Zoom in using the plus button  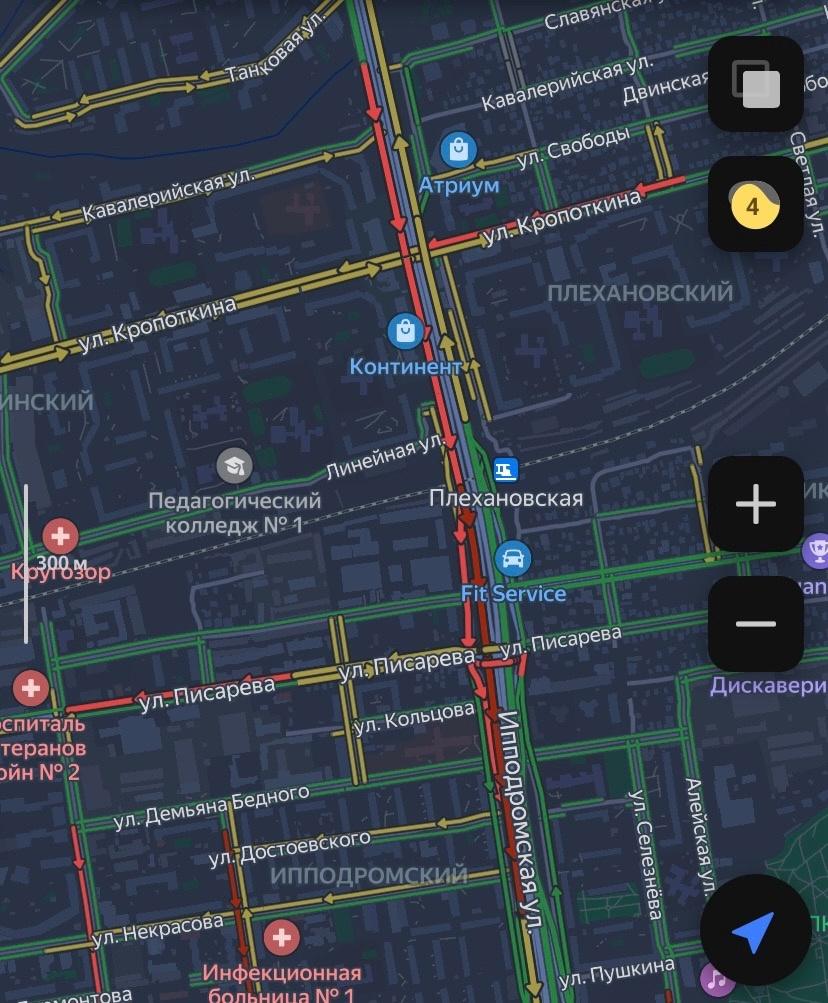pos(755,504)
